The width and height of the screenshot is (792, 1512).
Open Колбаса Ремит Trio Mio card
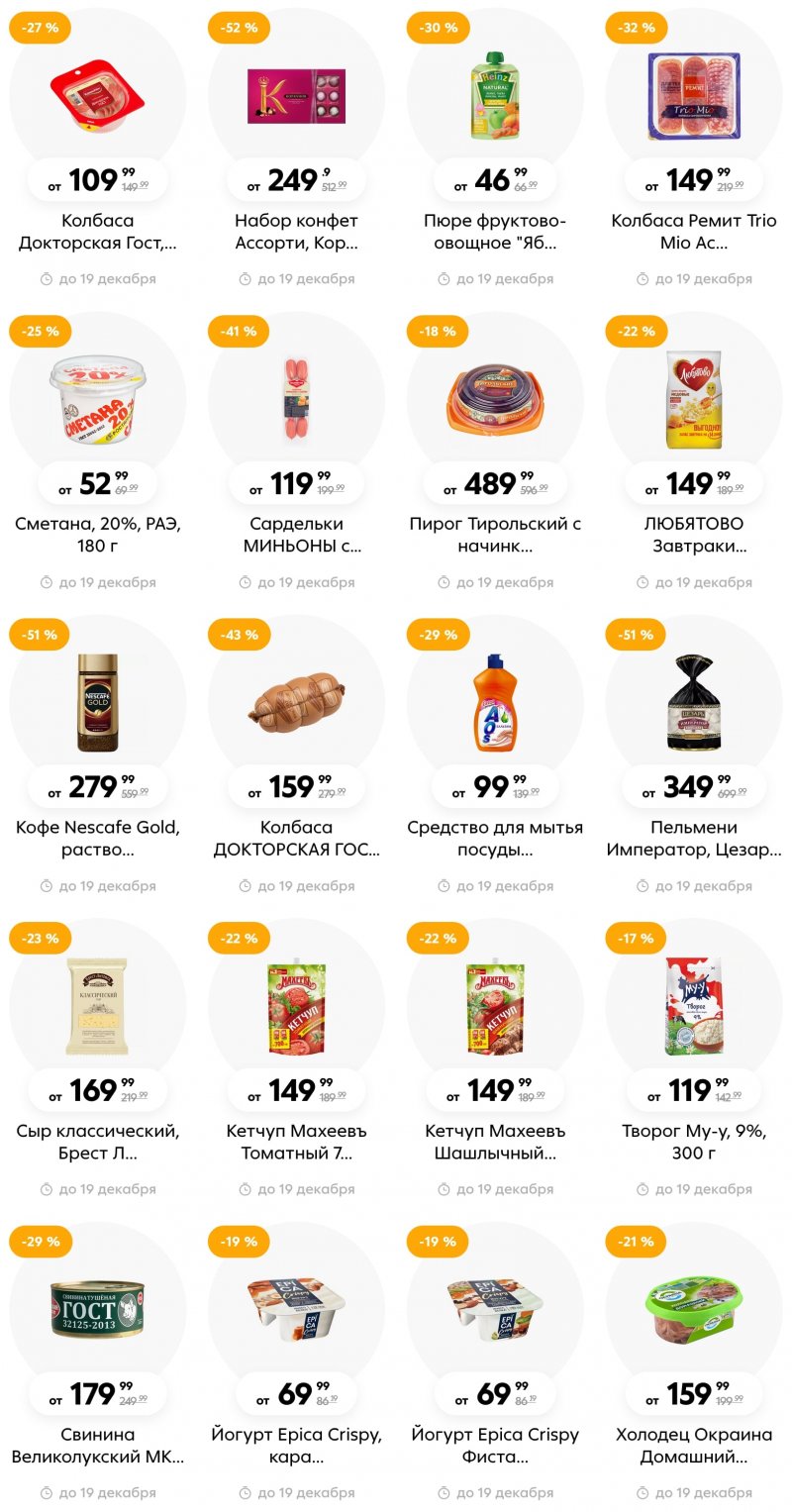(693, 94)
